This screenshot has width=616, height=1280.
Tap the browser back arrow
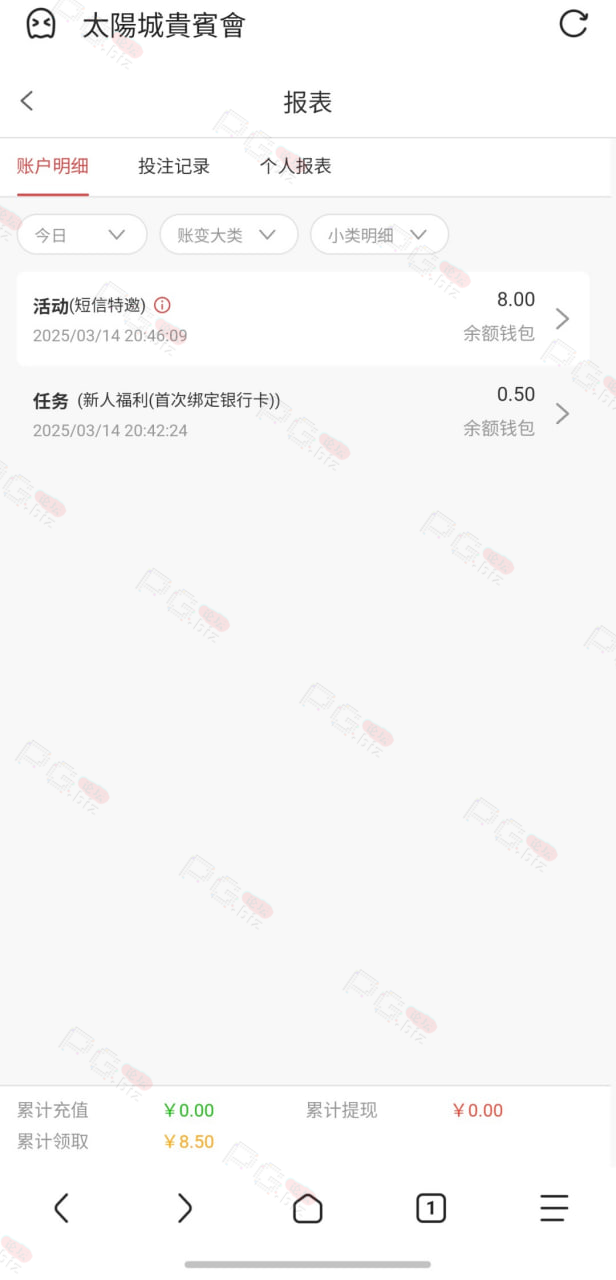click(61, 1208)
